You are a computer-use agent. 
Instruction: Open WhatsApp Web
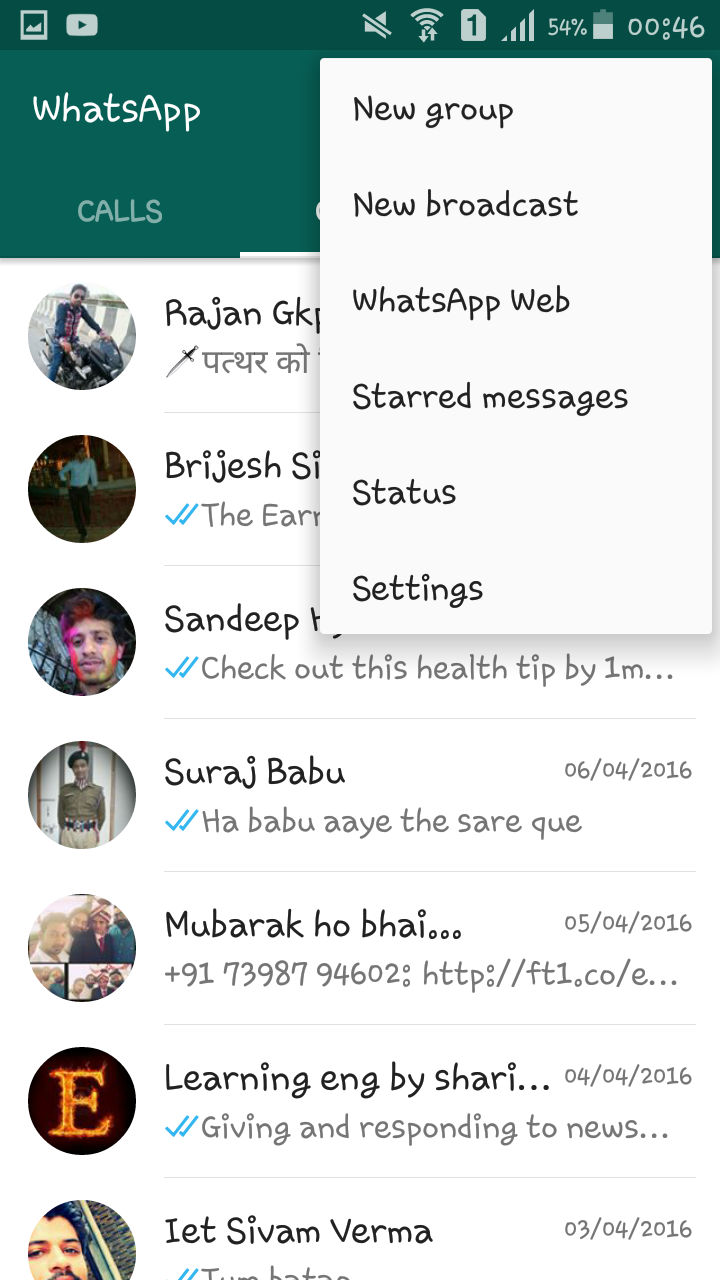[x=461, y=301]
